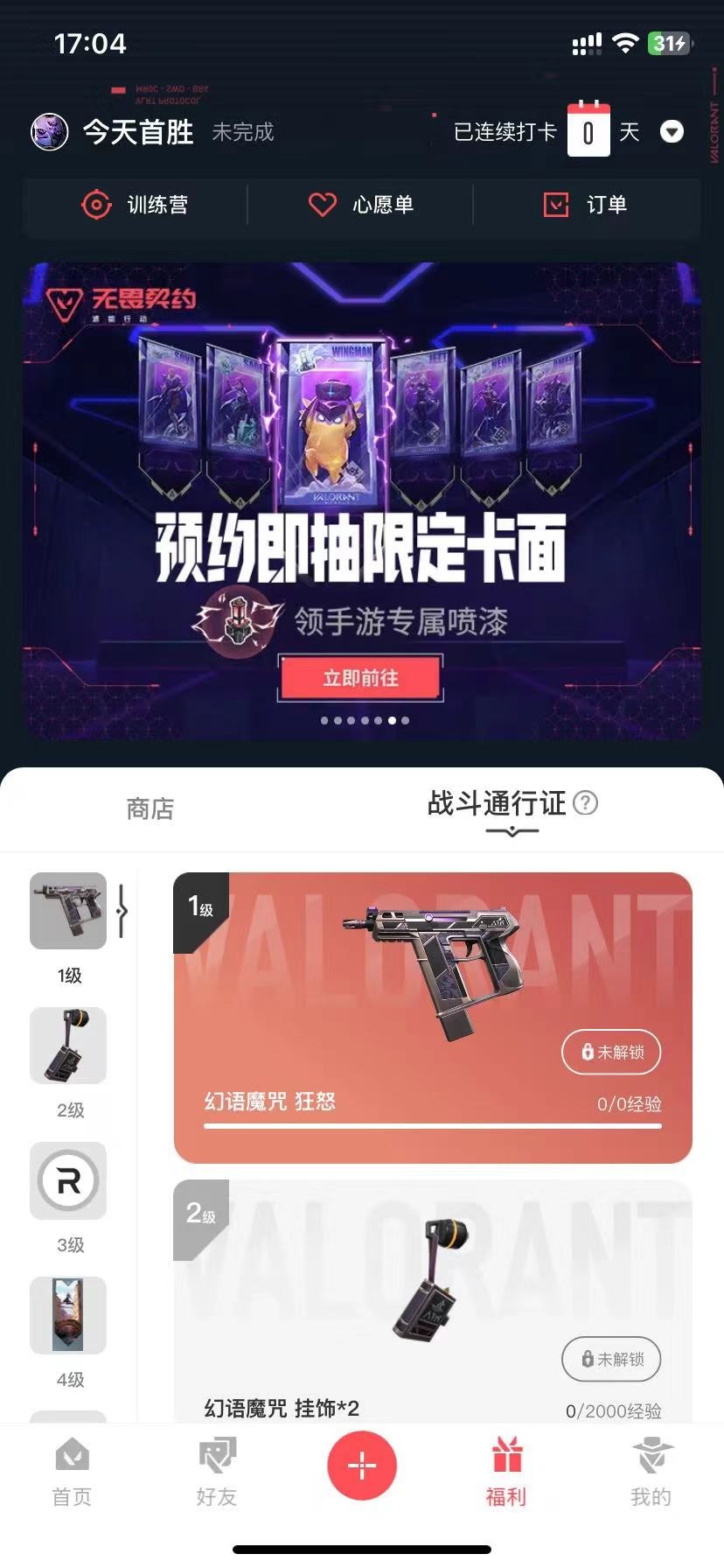Screen dimensions: 724x1568
Task: Open battle pass help question mark
Action: pyautogui.click(x=586, y=802)
